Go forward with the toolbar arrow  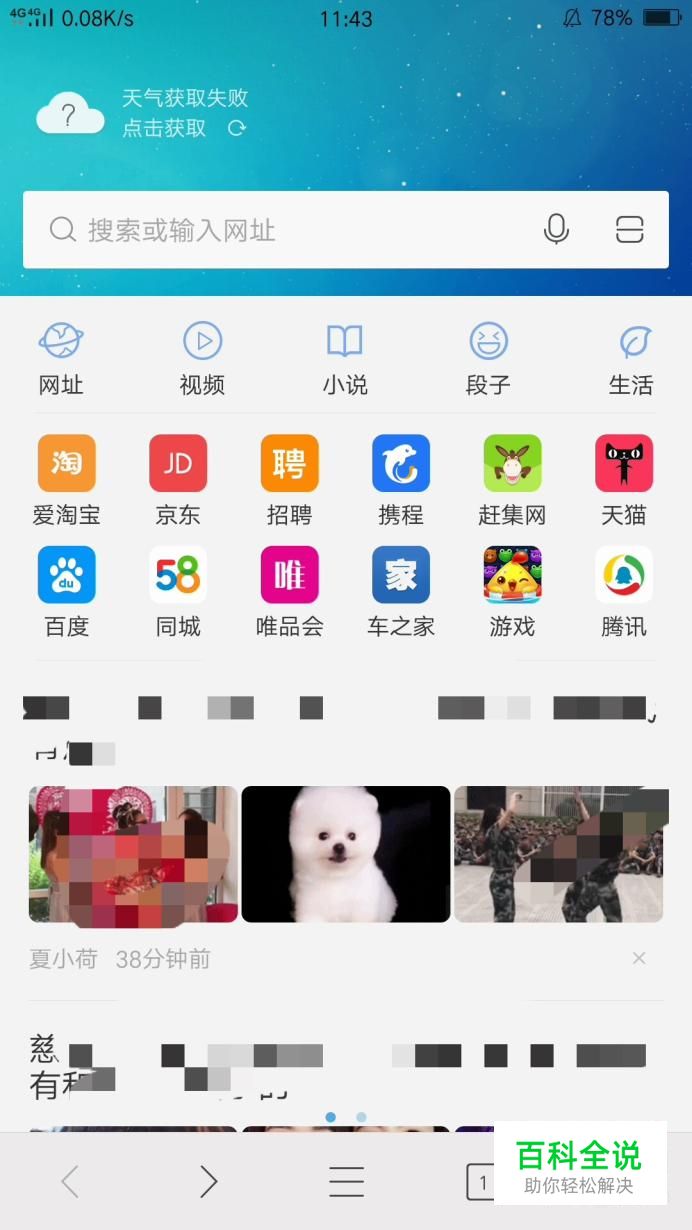coord(208,1182)
